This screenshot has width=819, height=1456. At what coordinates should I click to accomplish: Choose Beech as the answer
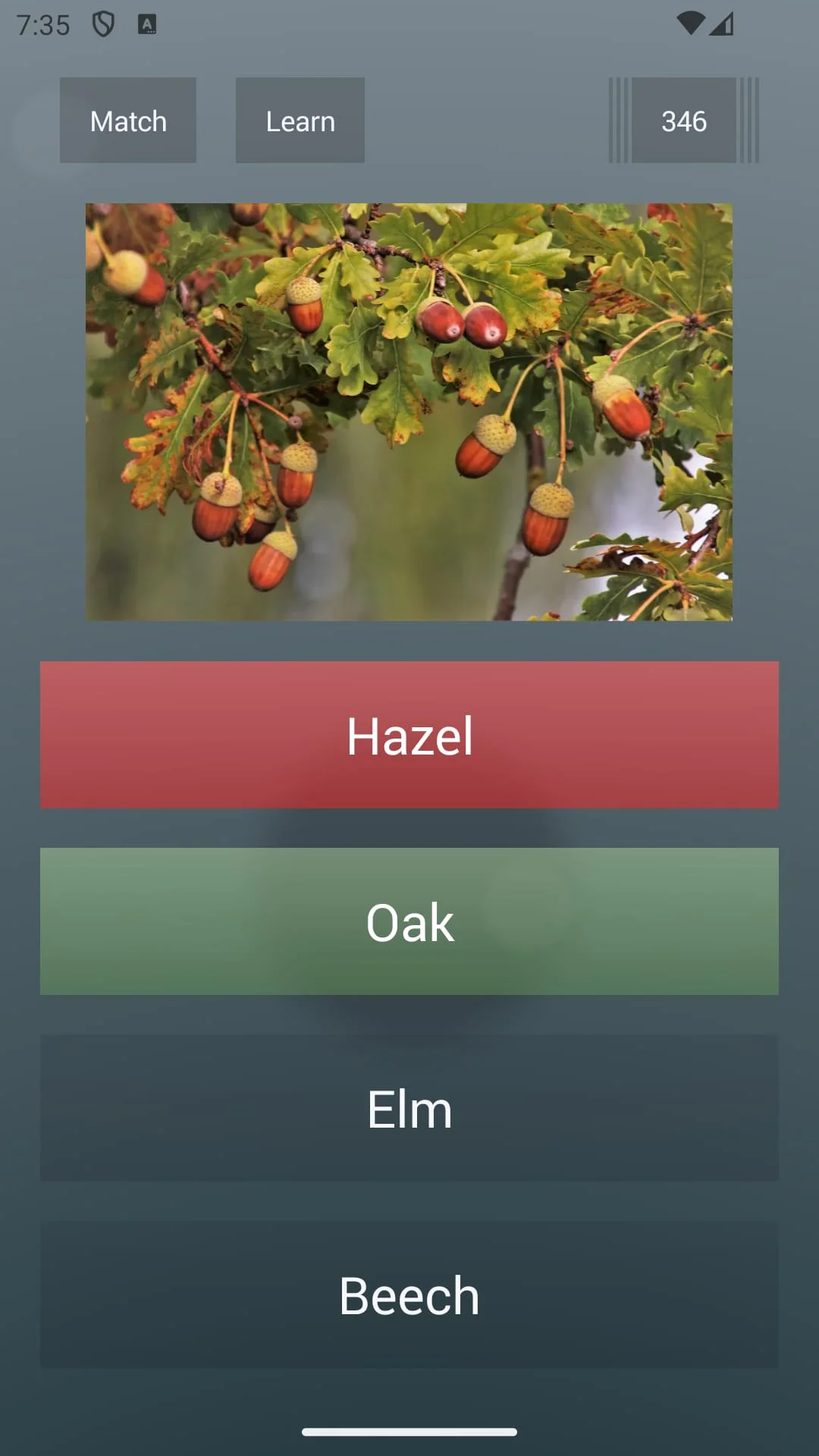tap(409, 1294)
